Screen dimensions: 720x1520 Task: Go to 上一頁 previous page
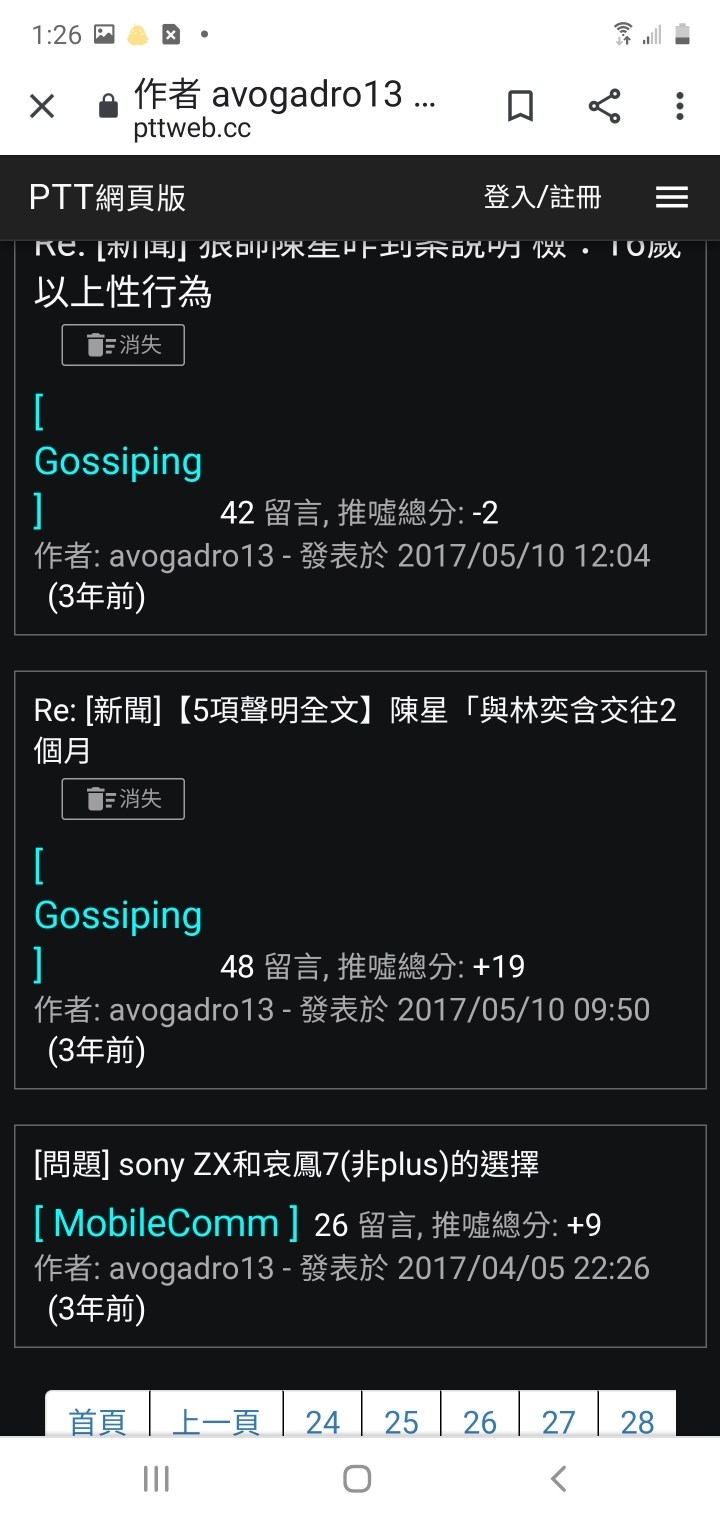click(216, 1421)
